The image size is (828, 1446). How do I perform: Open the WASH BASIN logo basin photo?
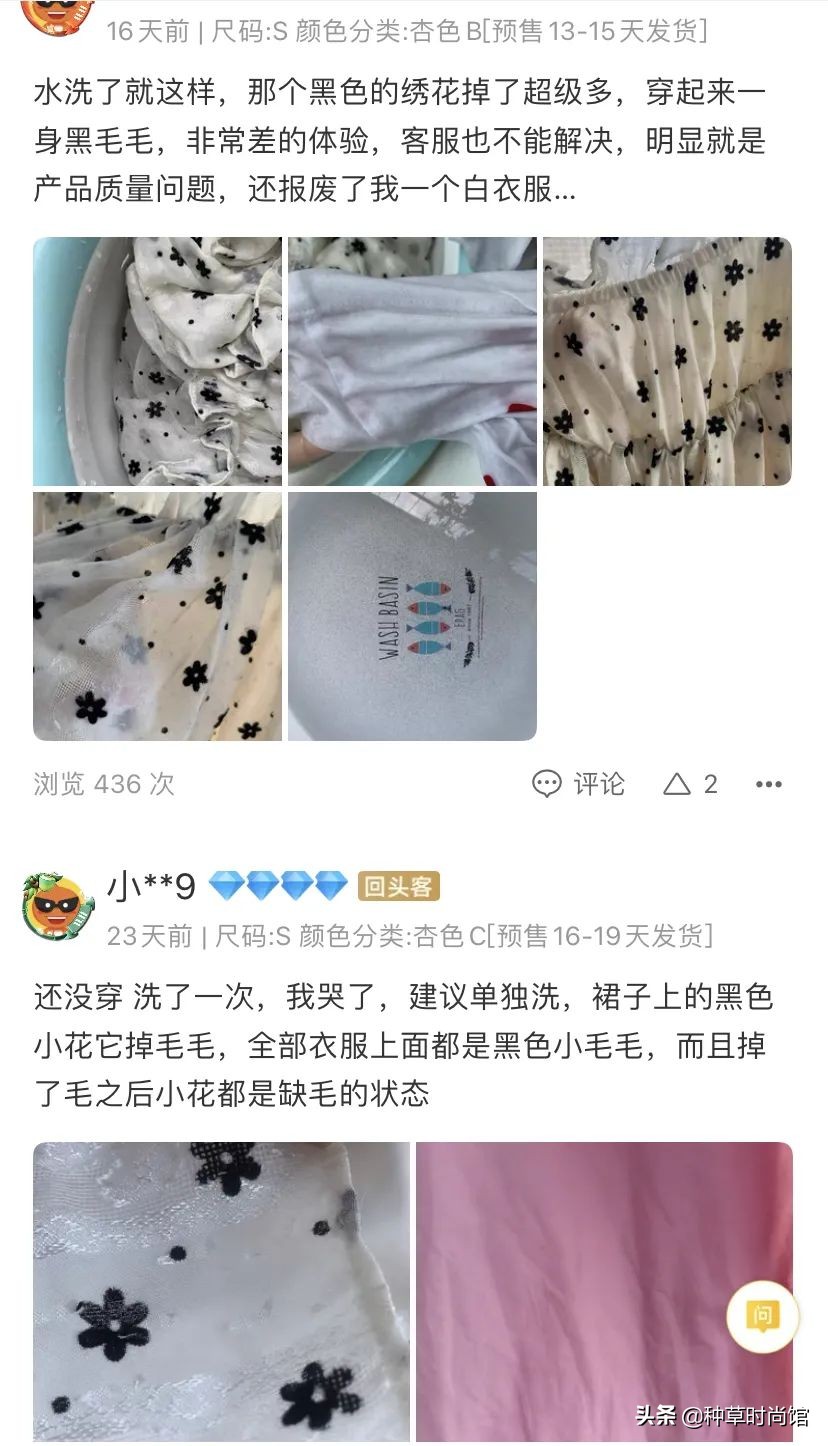[x=412, y=616]
